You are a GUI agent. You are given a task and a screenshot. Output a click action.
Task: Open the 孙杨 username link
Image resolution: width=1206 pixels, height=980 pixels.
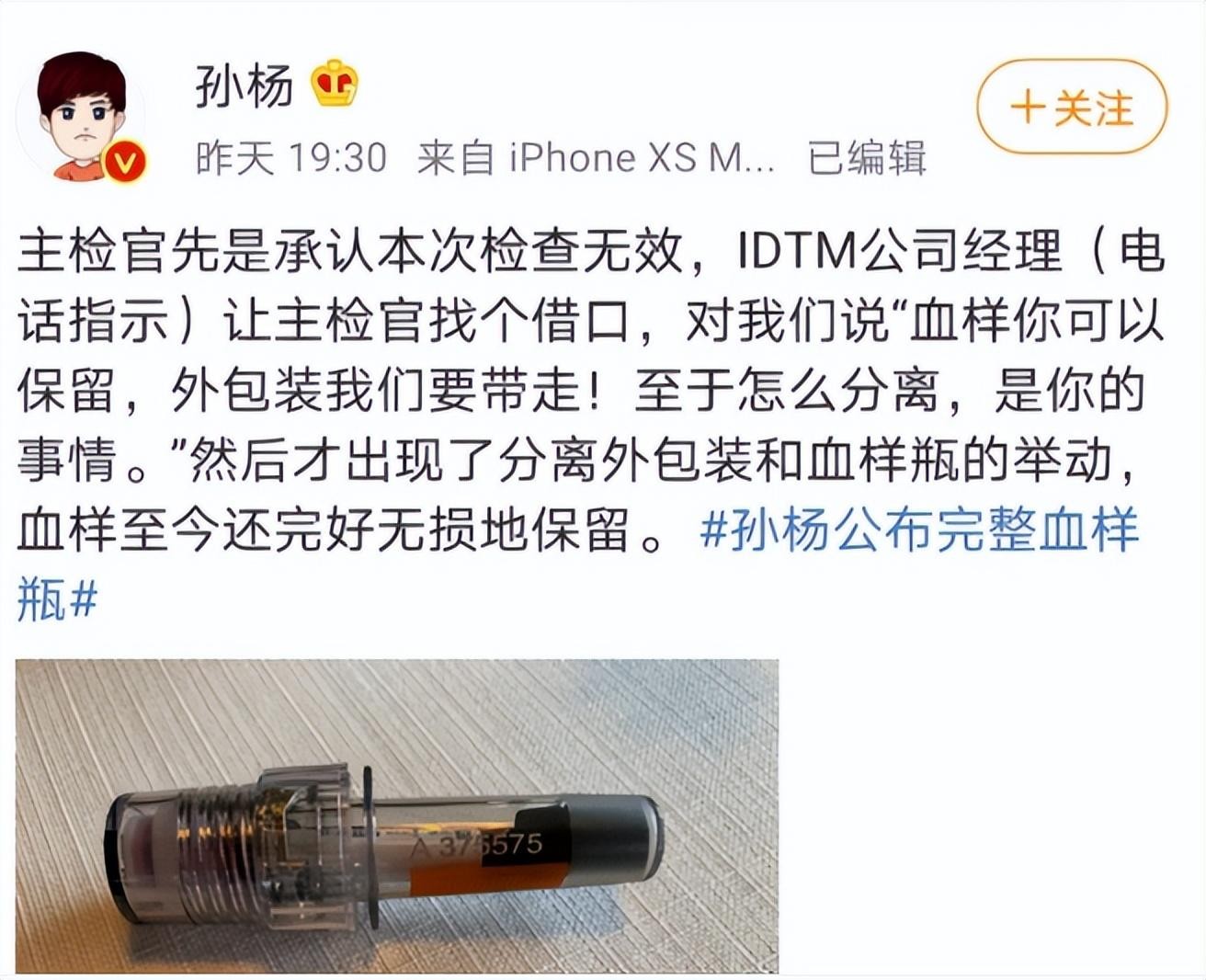coord(245,86)
